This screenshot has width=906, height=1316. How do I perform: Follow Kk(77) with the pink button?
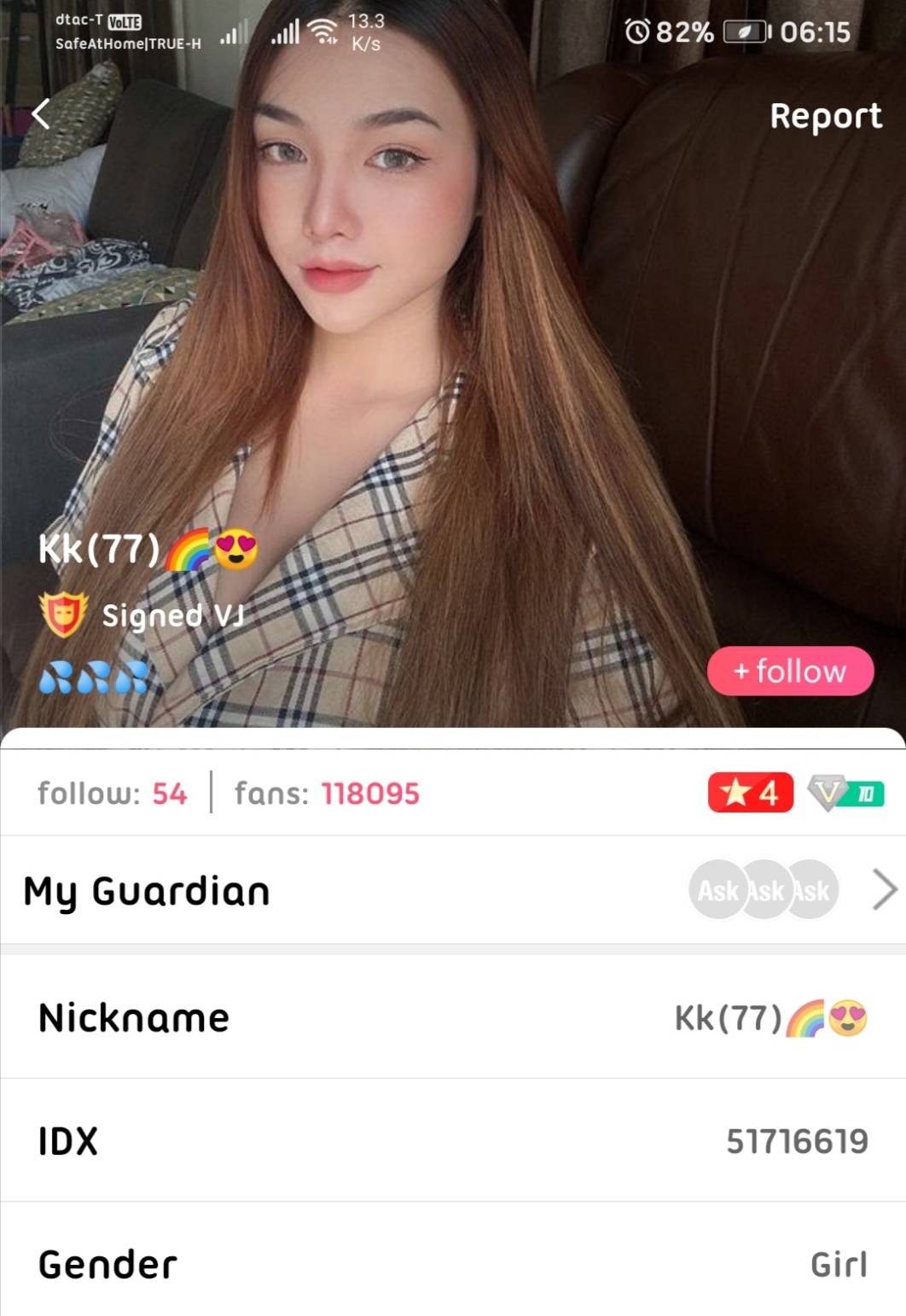(790, 671)
